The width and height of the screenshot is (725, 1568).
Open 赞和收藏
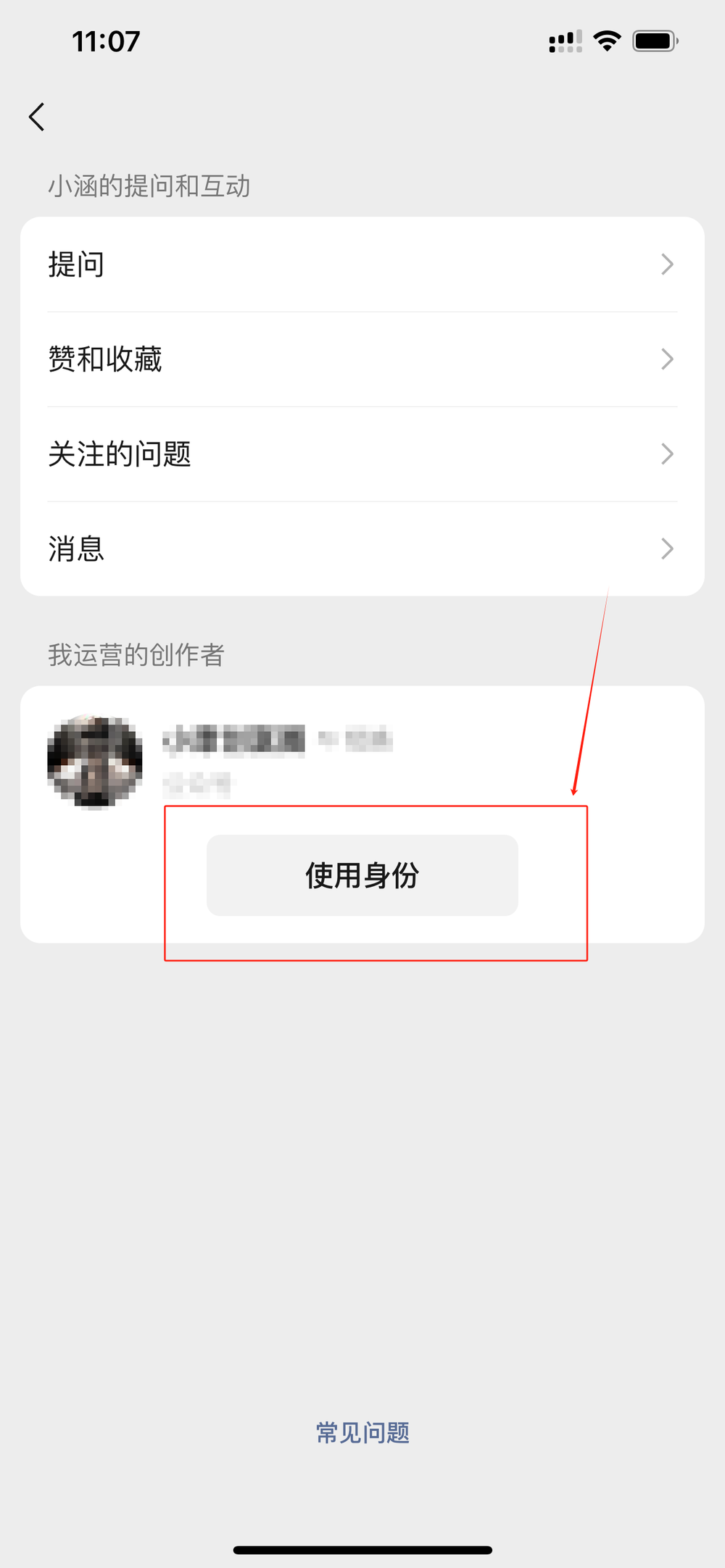pyautogui.click(x=362, y=359)
